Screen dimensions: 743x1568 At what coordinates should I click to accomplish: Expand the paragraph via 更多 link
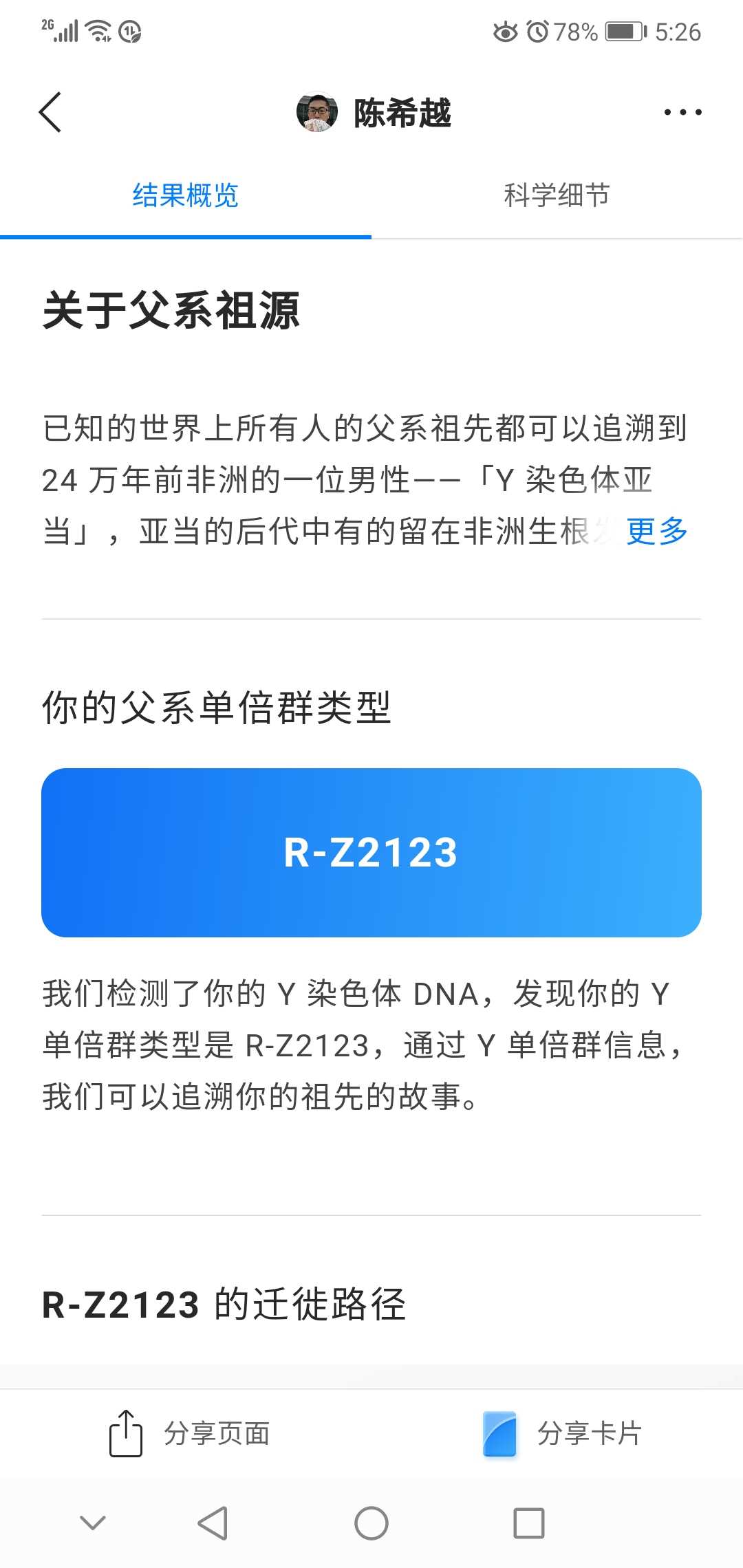coord(657,531)
